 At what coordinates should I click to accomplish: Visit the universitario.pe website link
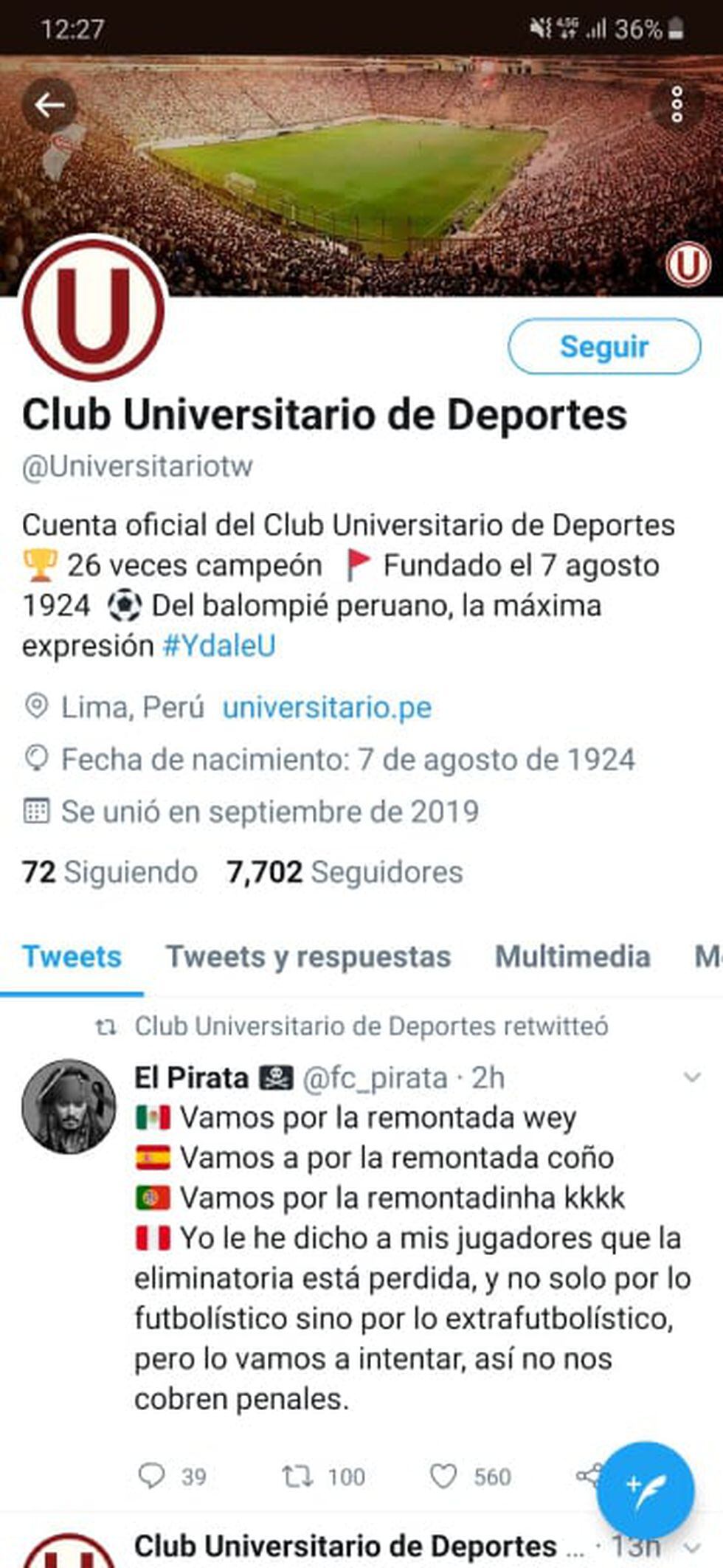tap(327, 707)
